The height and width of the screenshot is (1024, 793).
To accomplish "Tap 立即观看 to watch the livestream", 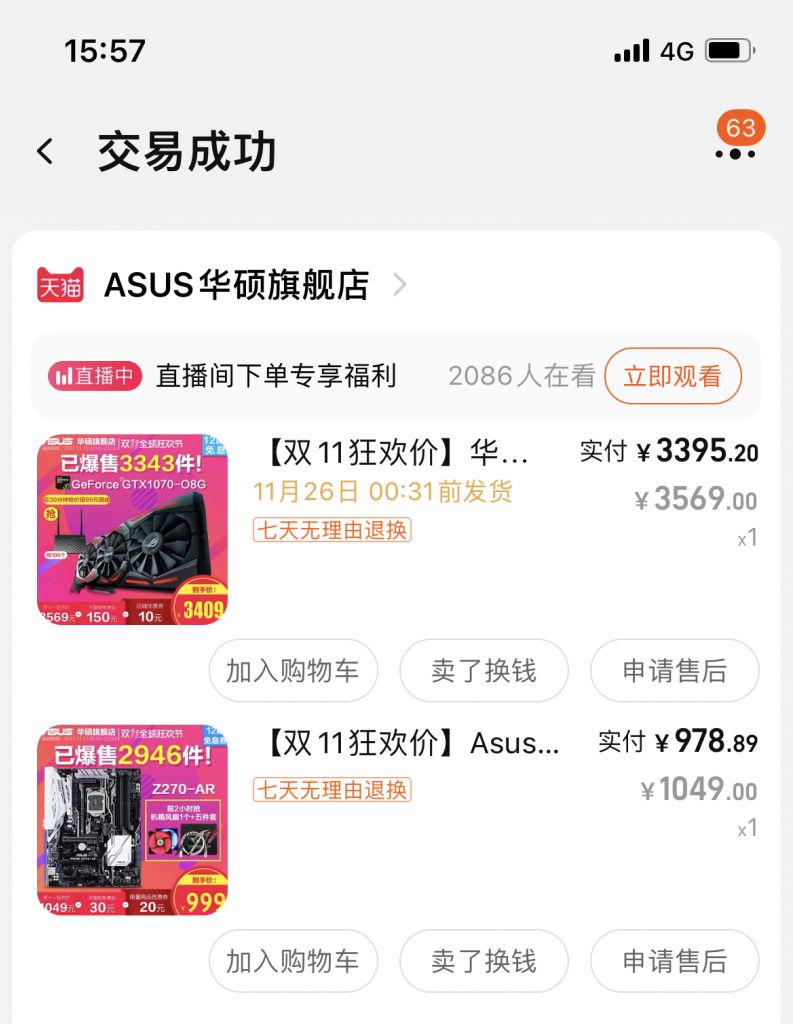I will [673, 375].
